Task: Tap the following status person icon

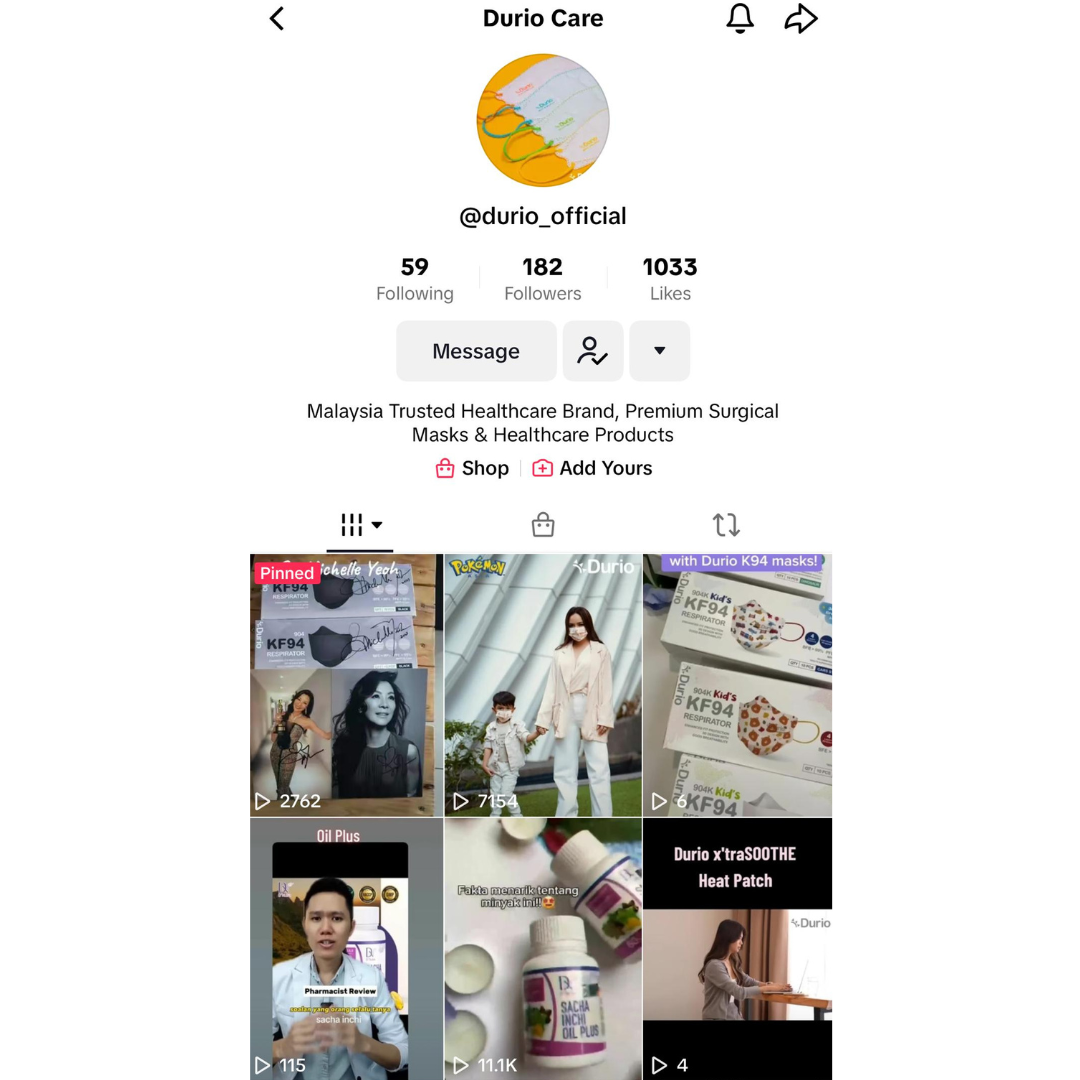Action: click(592, 351)
